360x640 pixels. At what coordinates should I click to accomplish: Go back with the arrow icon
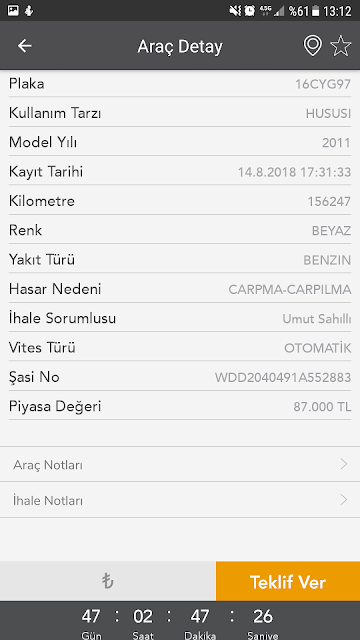[x=24, y=46]
